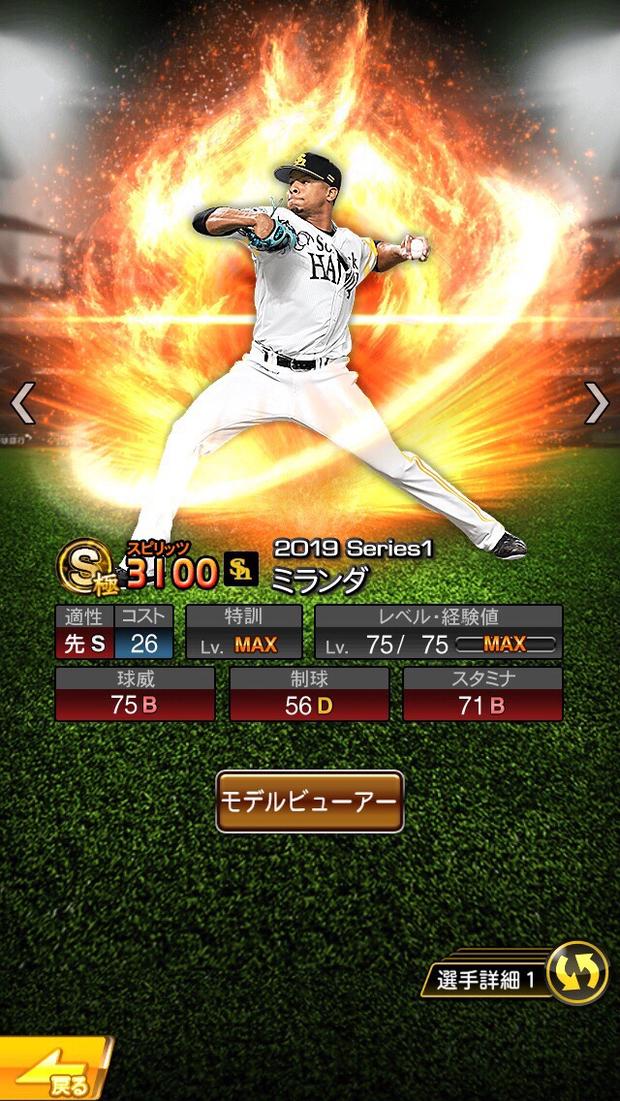Open the モデルビューアー model viewer
This screenshot has height=1101, width=620.
pyautogui.click(x=310, y=802)
